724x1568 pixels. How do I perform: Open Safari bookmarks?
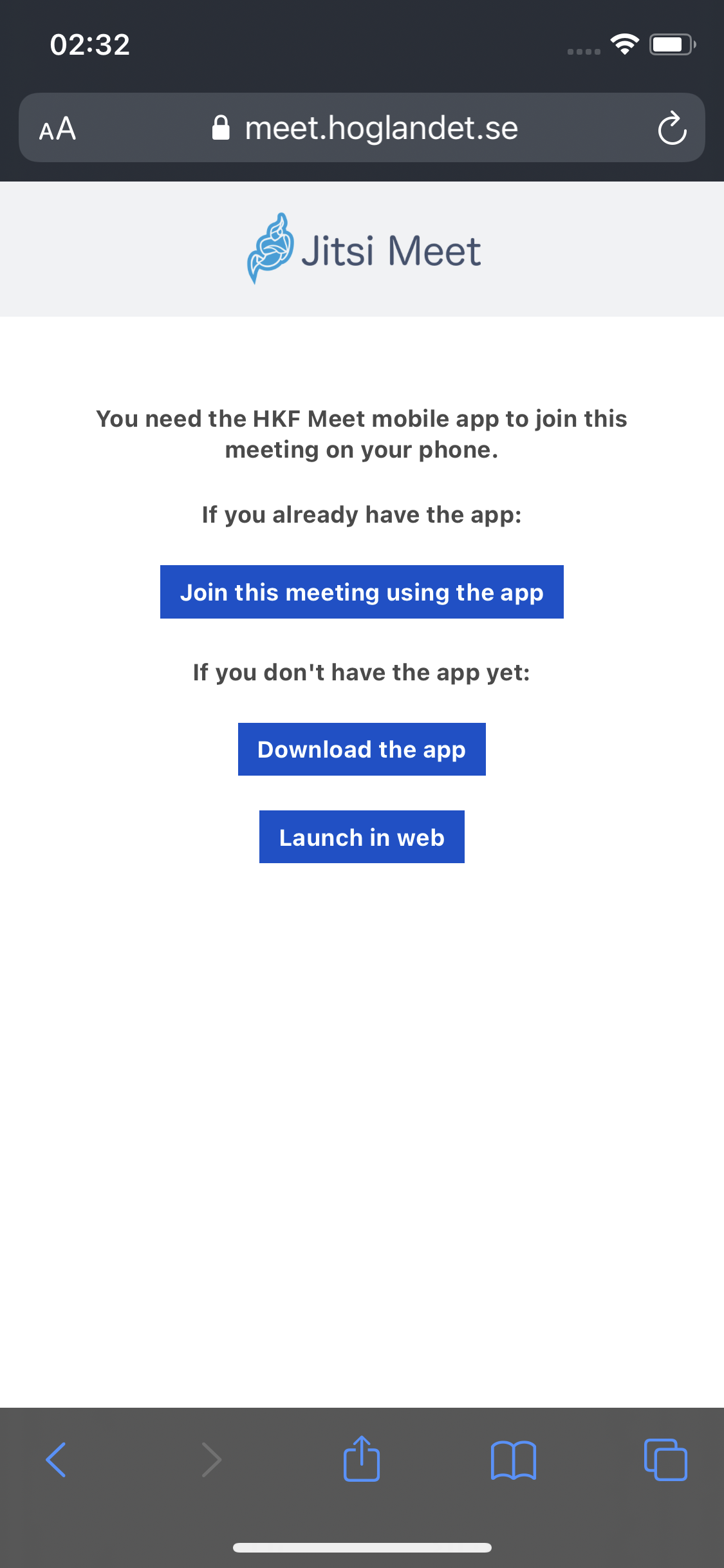(514, 1460)
